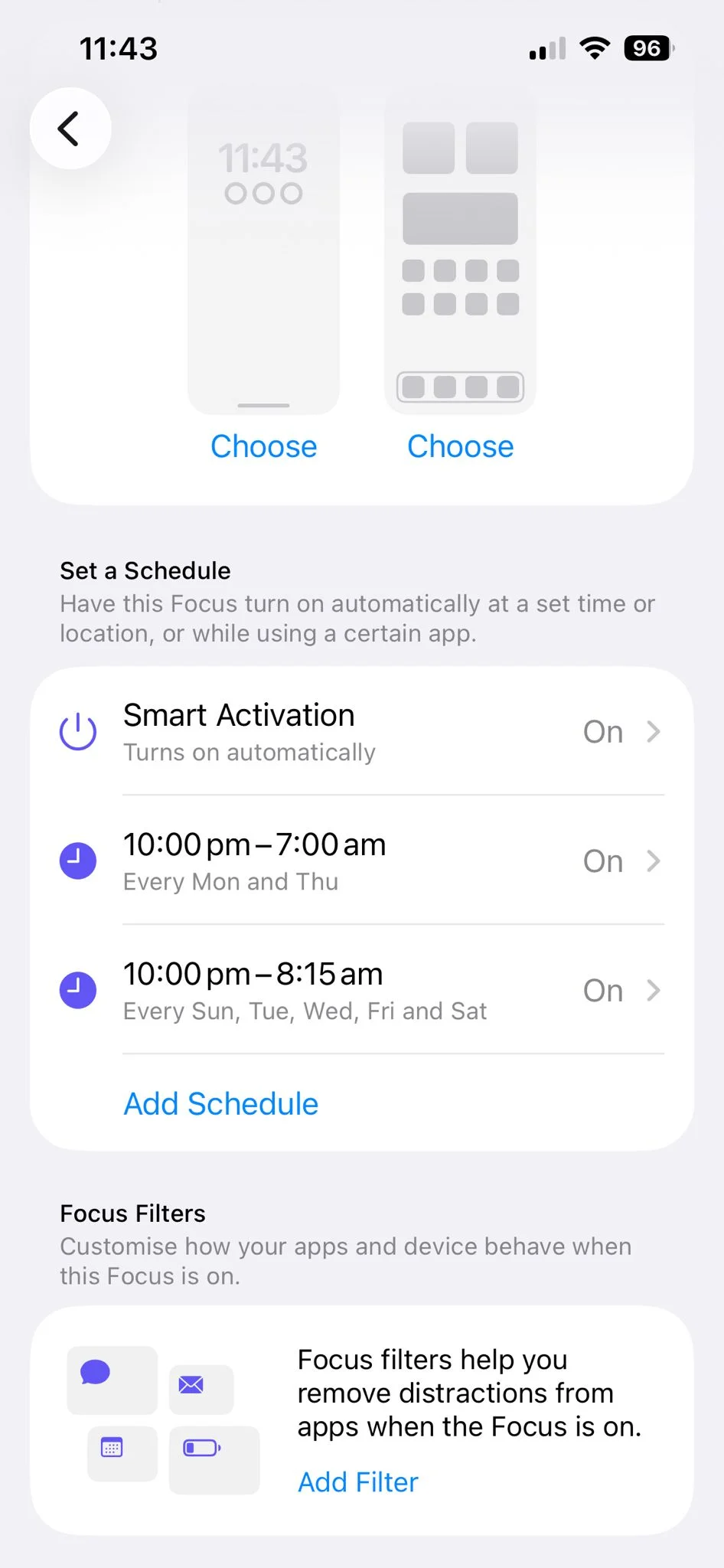Open the 10:00 pm–8:15 am schedule
The width and height of the screenshot is (724, 1568).
[x=361, y=991]
